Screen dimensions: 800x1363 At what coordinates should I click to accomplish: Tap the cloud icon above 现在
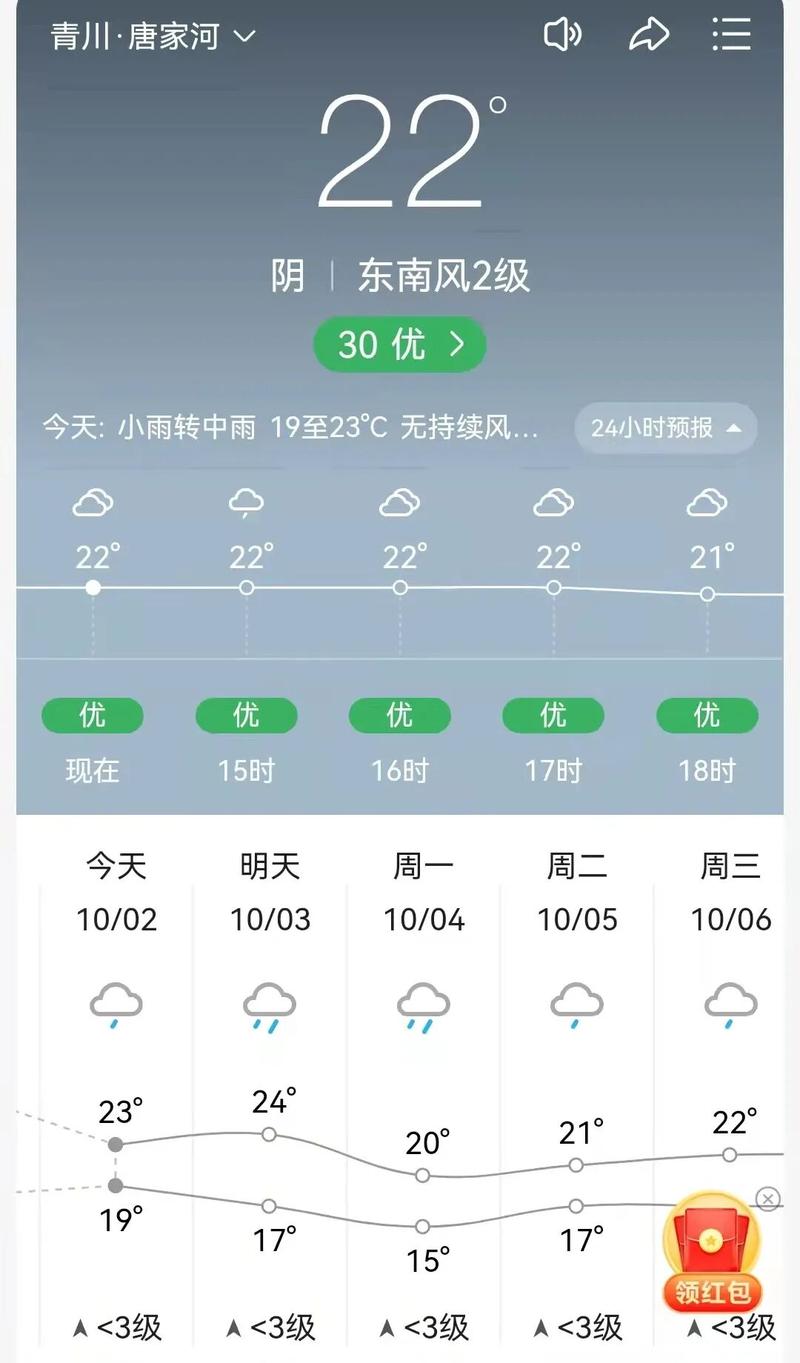(93, 502)
